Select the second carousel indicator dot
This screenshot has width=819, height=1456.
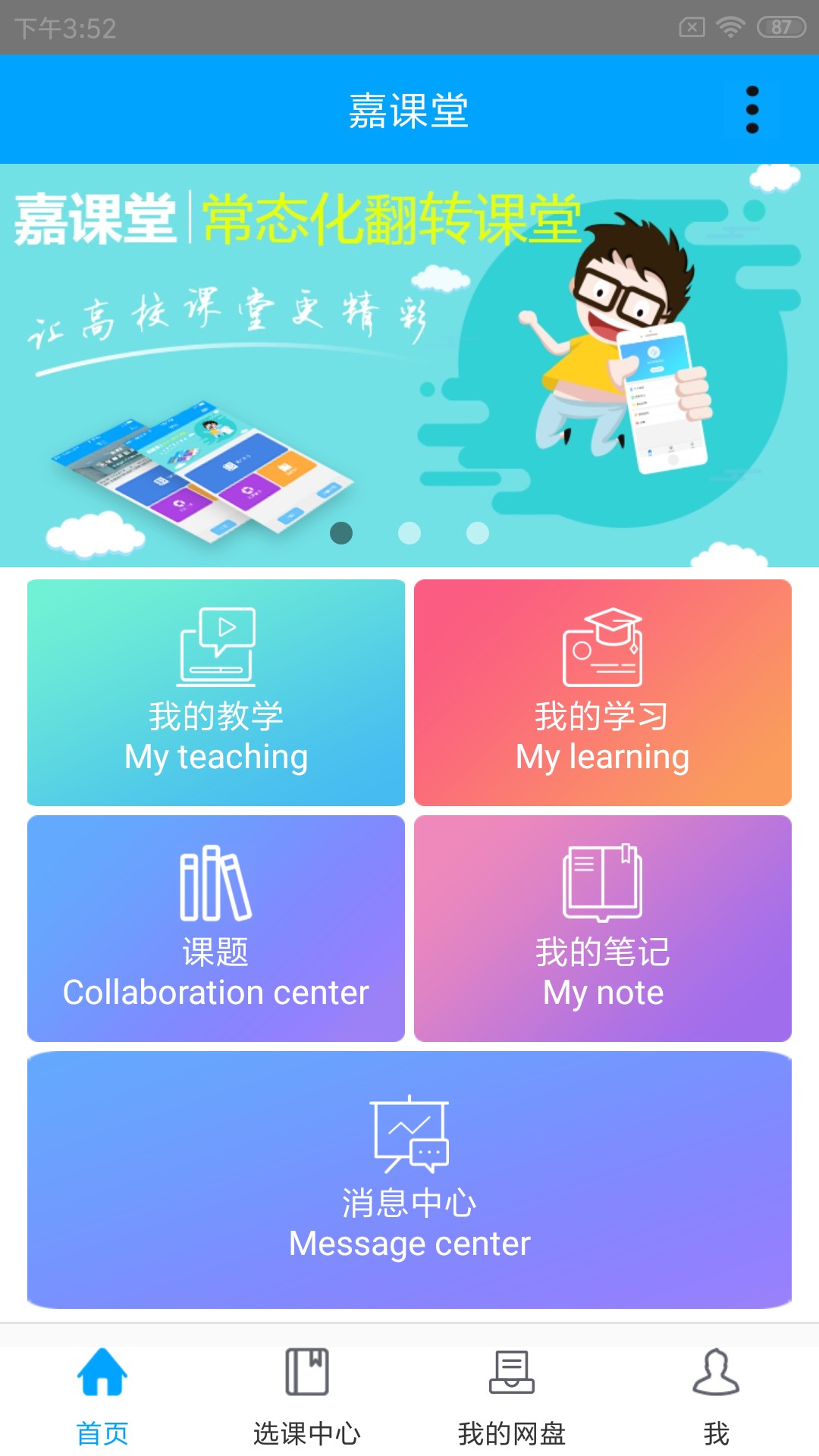coord(410,534)
